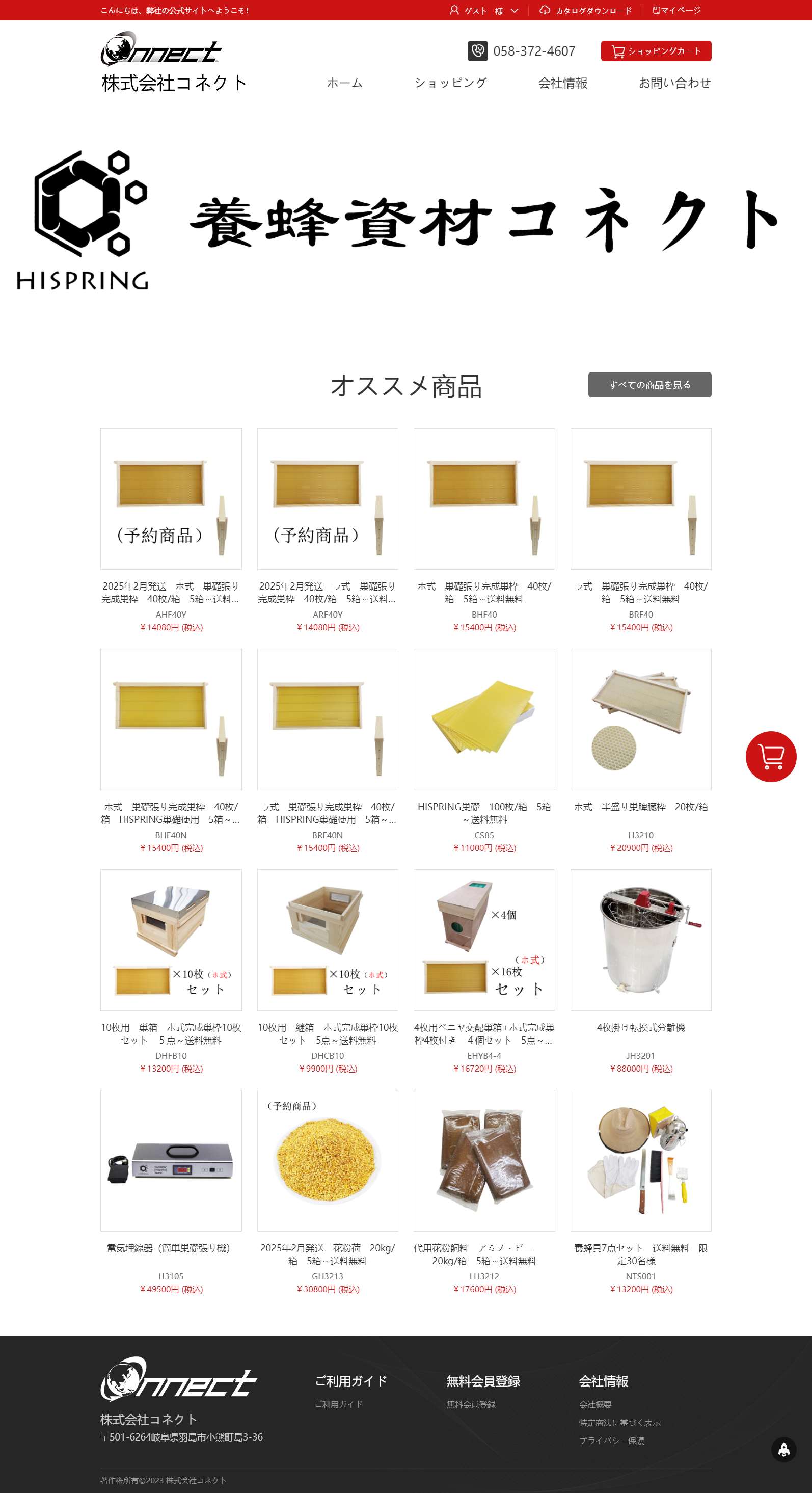This screenshot has width=812, height=1493.
Task: Open the ショッピングカート button in header
Action: 656,51
